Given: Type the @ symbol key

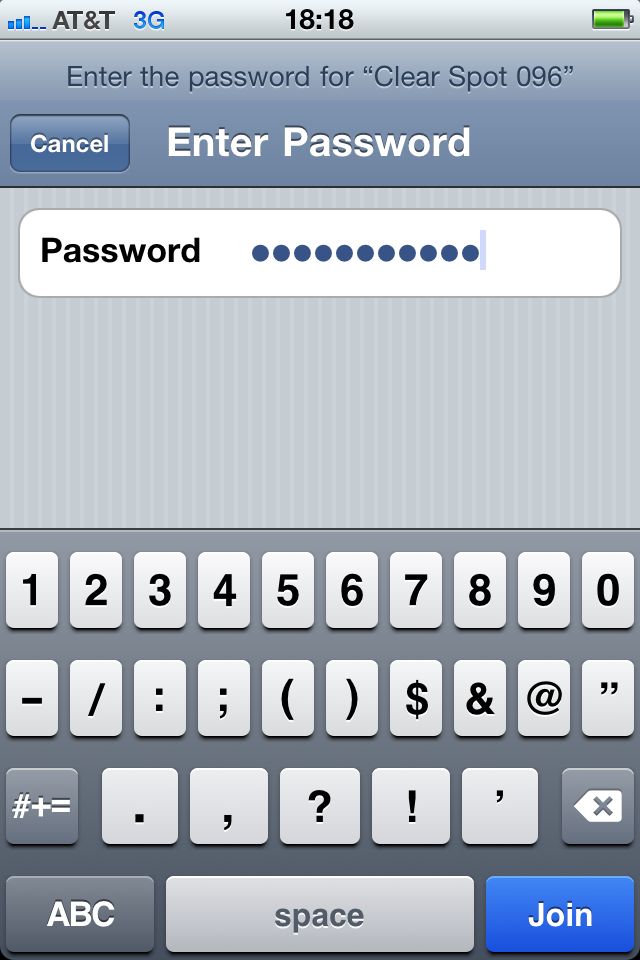Looking at the screenshot, I should pos(544,698).
